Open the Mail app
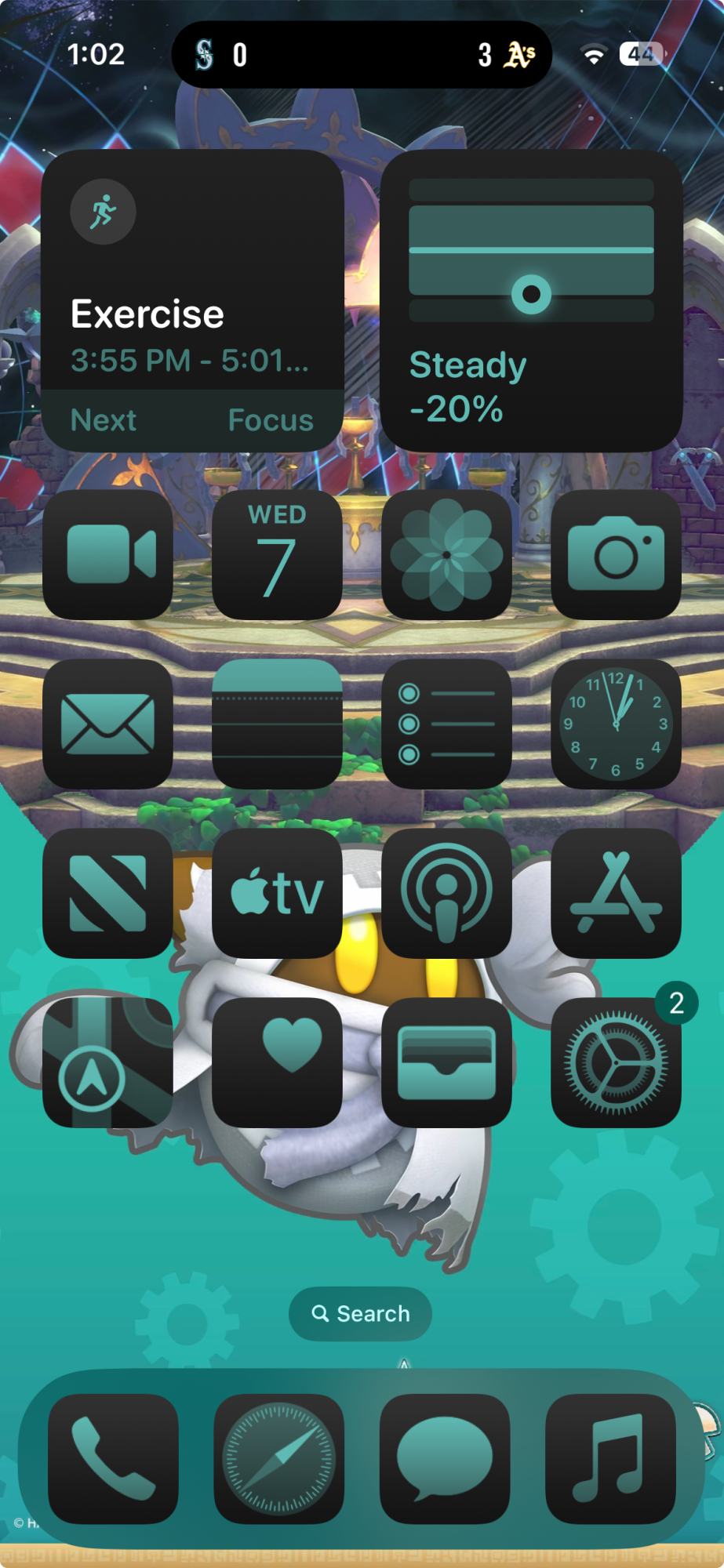Viewport: 724px width, 1568px height. pyautogui.click(x=108, y=724)
